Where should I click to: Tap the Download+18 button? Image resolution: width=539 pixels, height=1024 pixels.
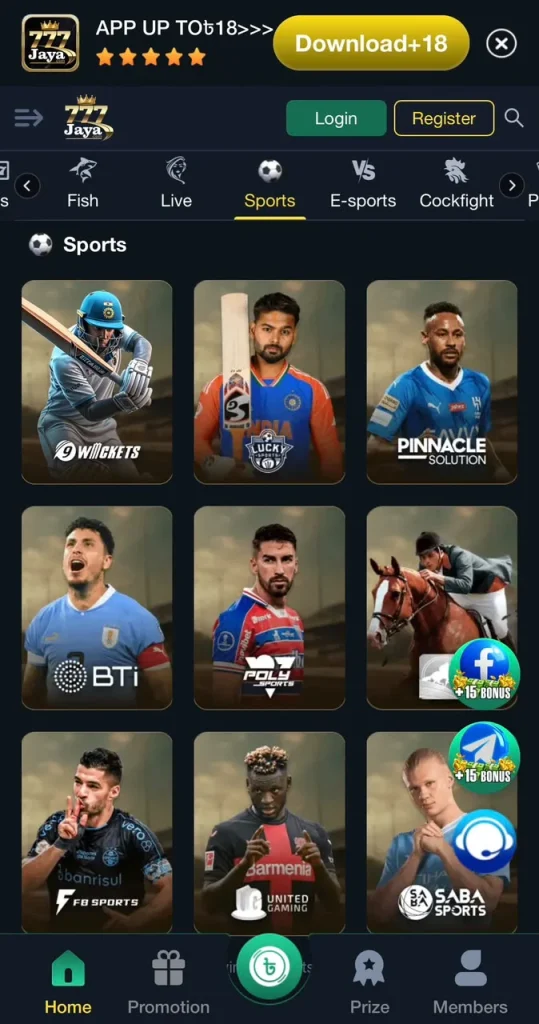(x=371, y=43)
